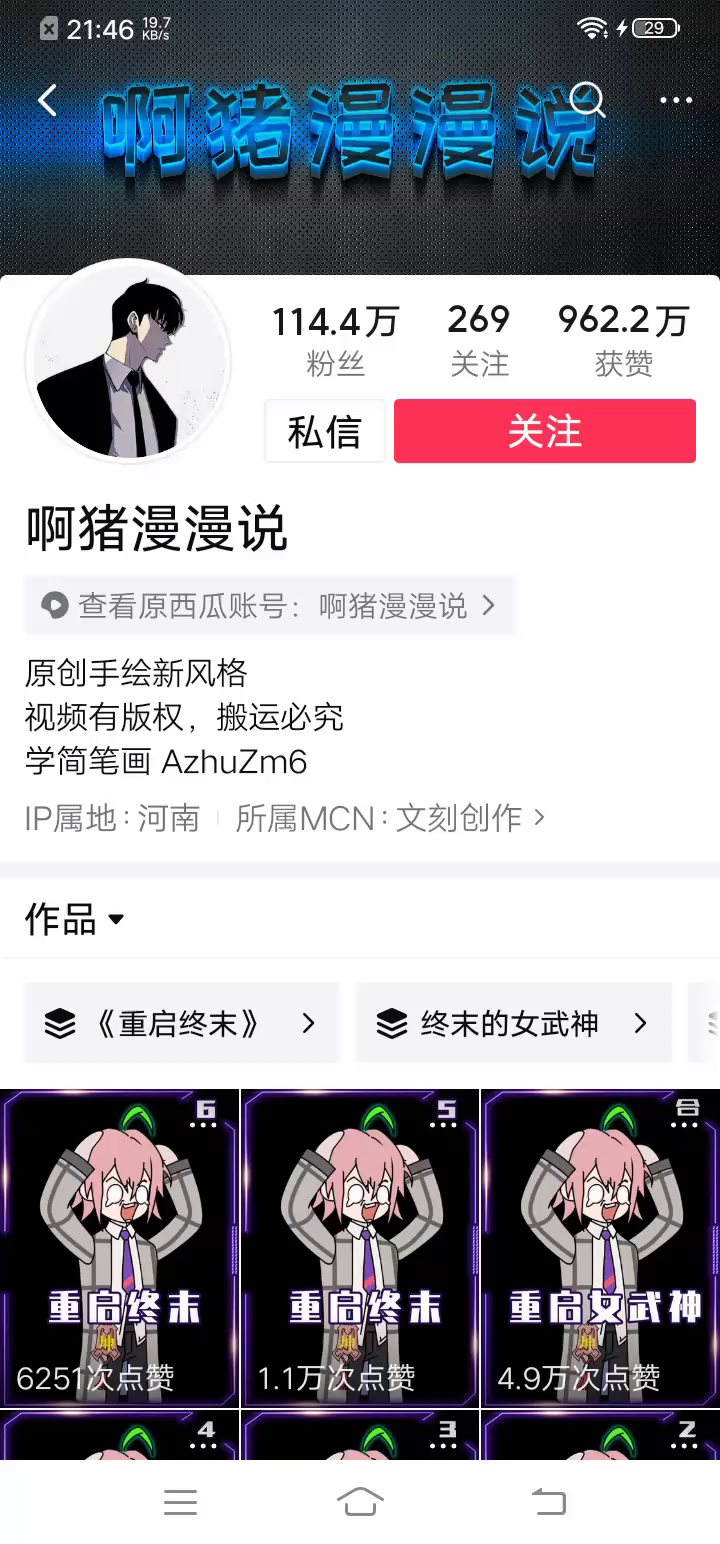Open the 终末的女武神 collection
Viewport: 720px width, 1544px height.
coord(512,1023)
